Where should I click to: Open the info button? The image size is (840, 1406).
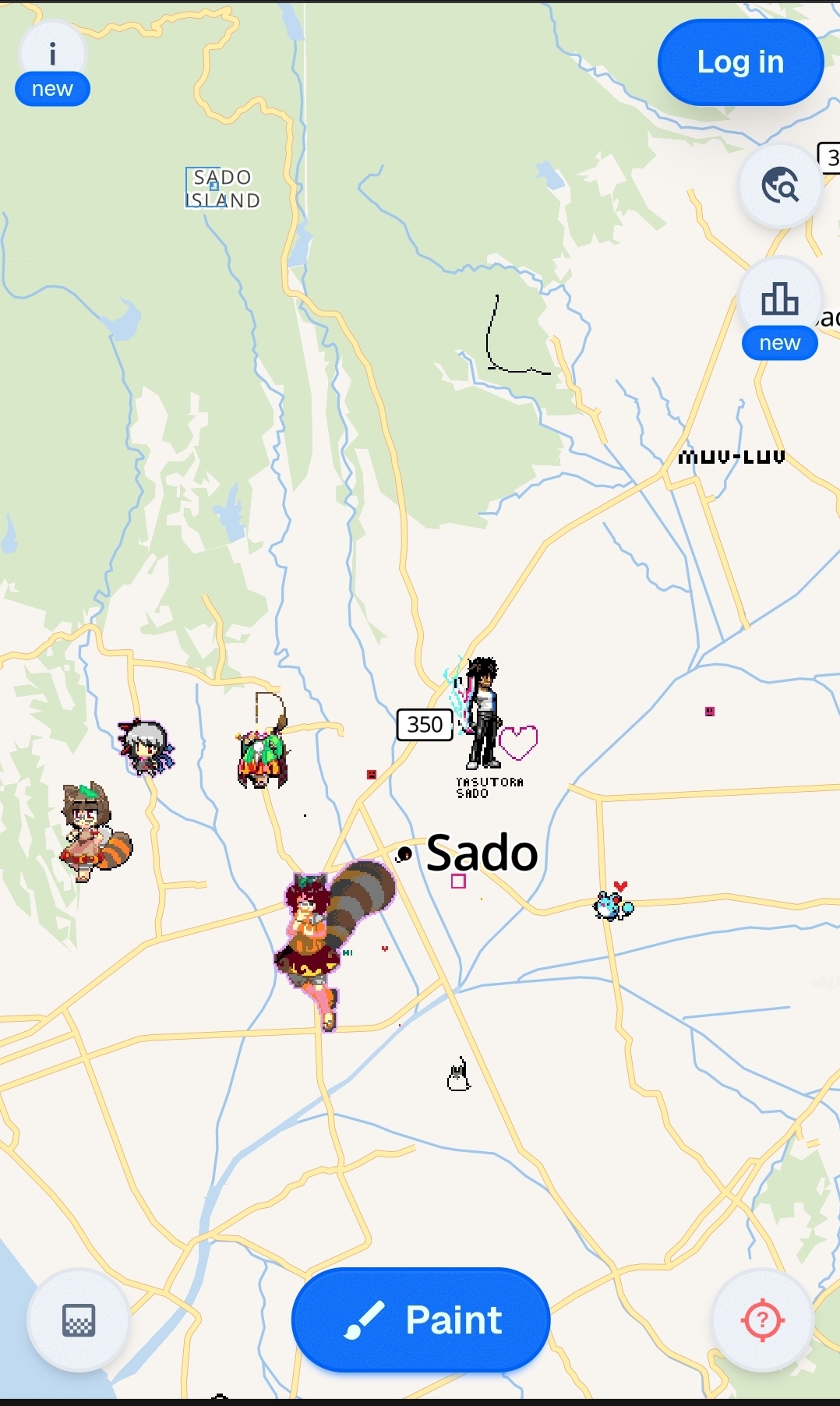(x=52, y=55)
